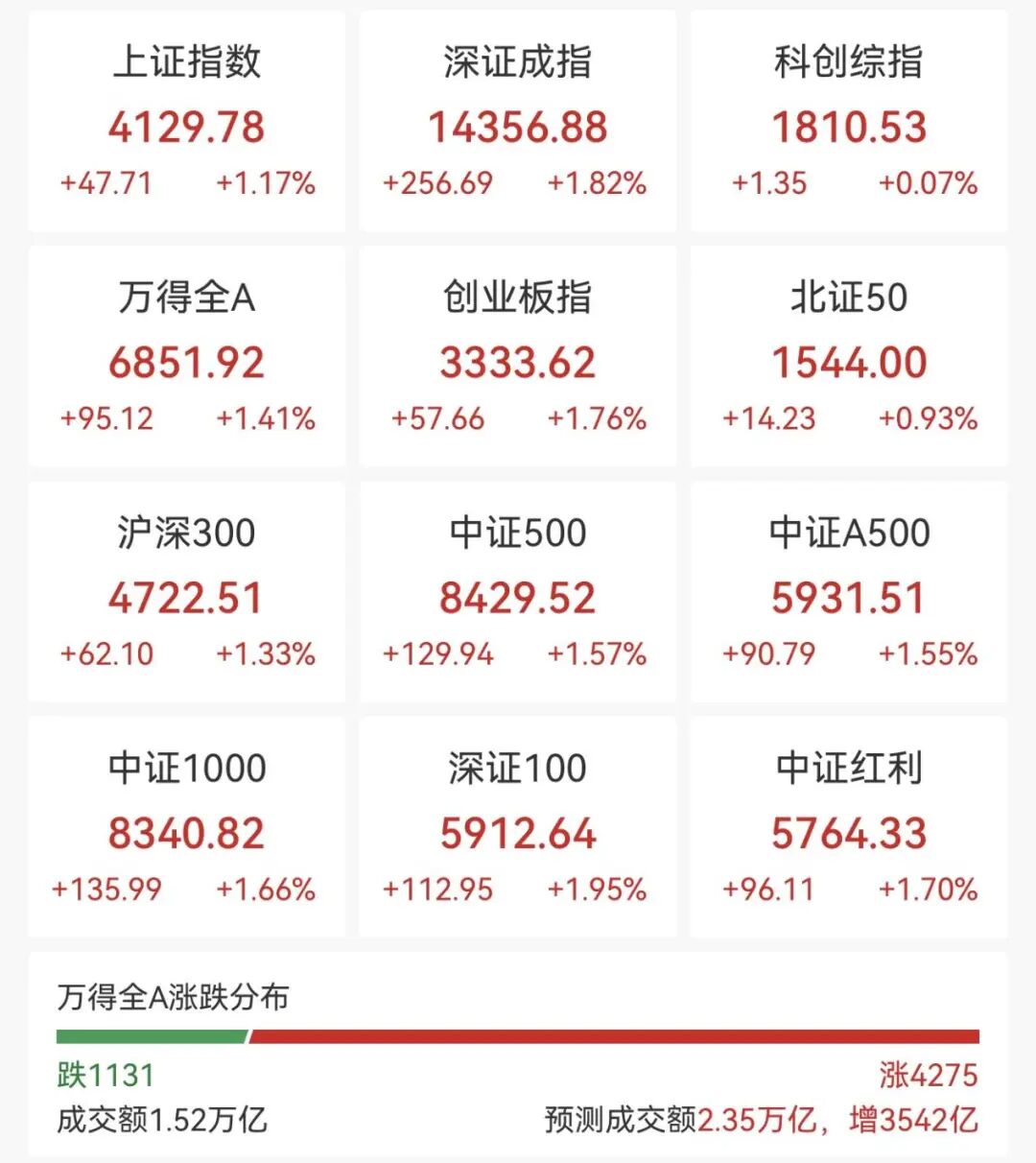This screenshot has width=1036, height=1163.
Task: Open the 沪深300 index card
Action: coord(187,590)
